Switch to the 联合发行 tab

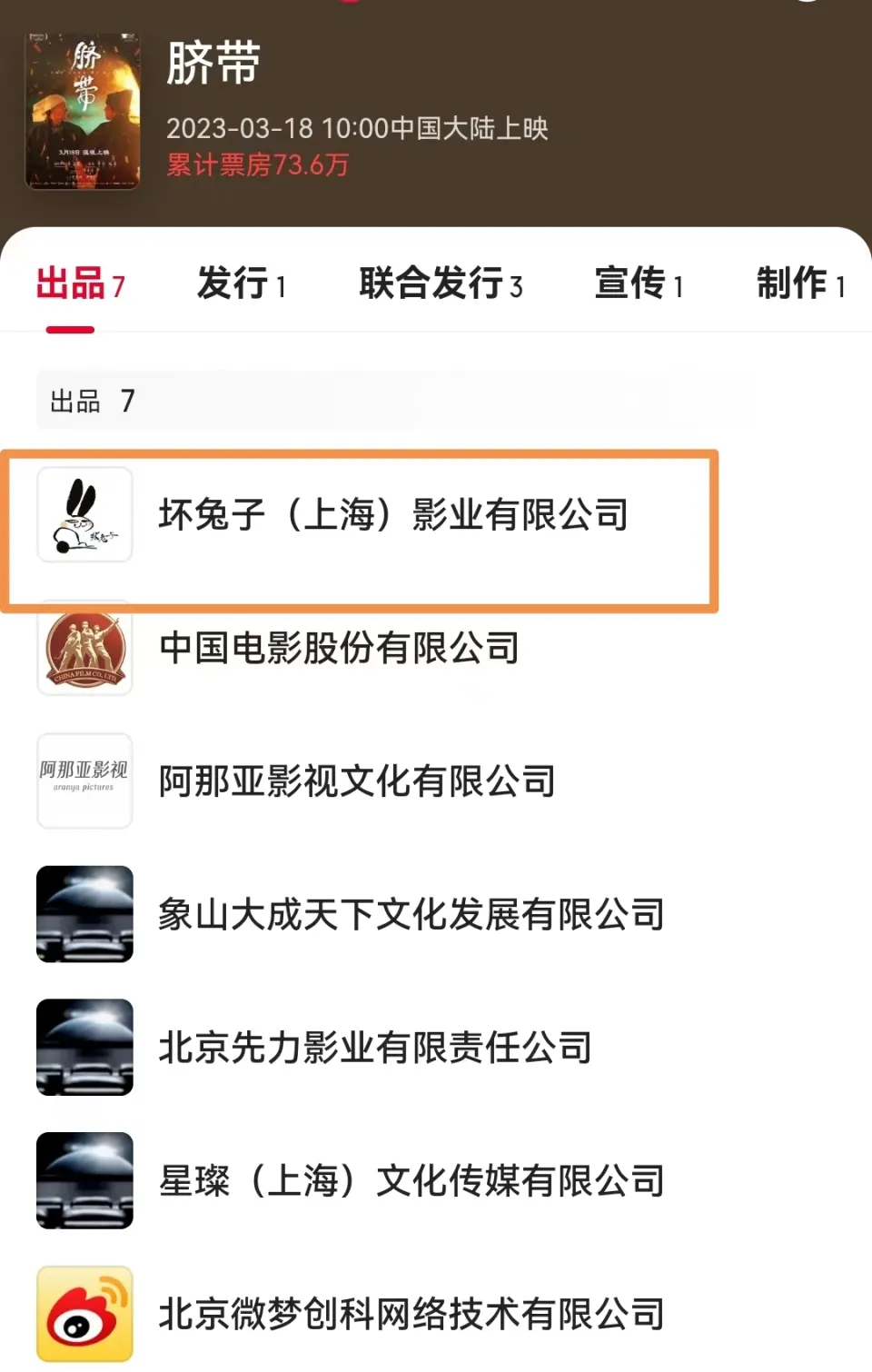point(441,283)
